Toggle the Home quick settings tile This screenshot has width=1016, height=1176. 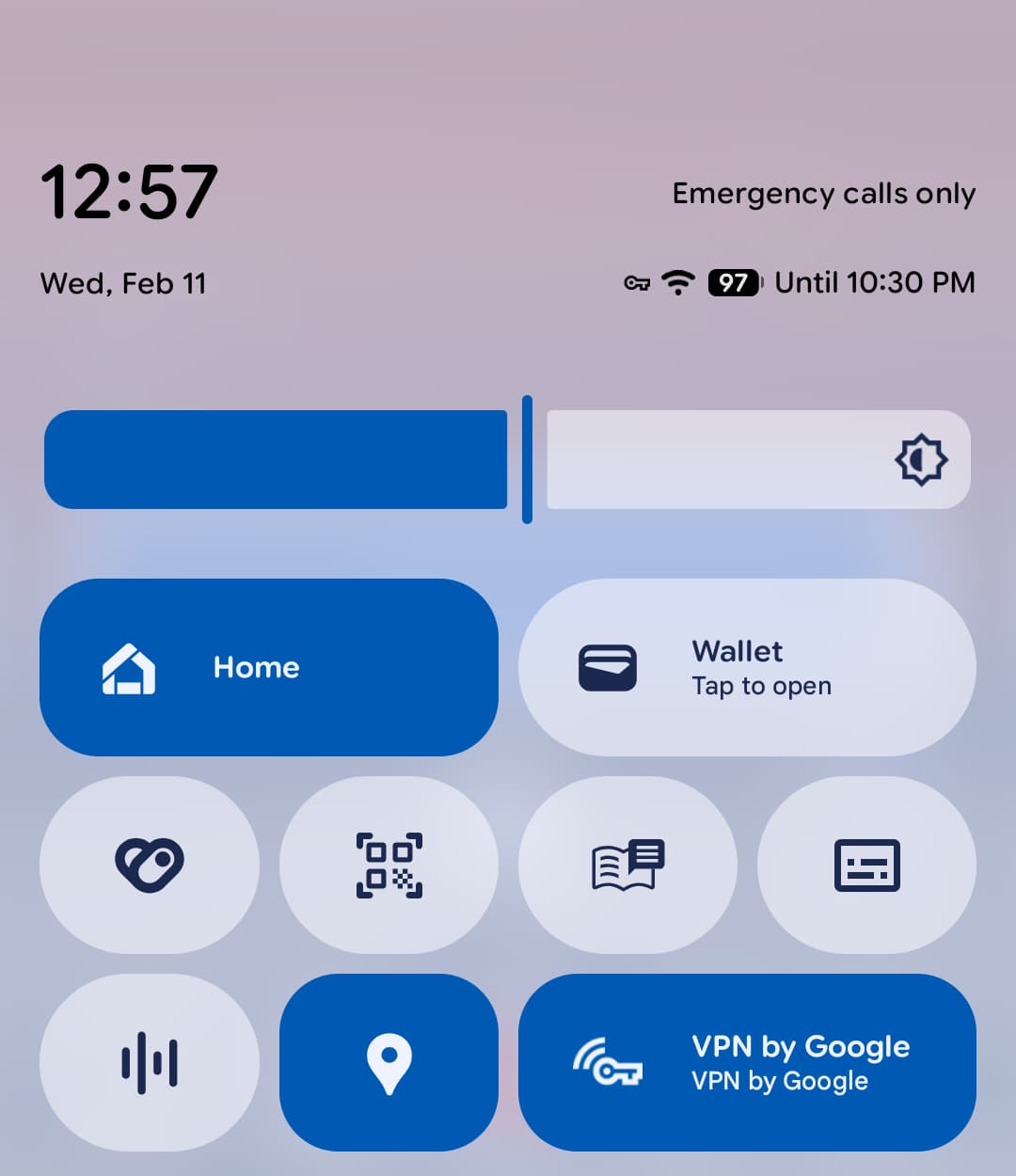click(x=268, y=667)
